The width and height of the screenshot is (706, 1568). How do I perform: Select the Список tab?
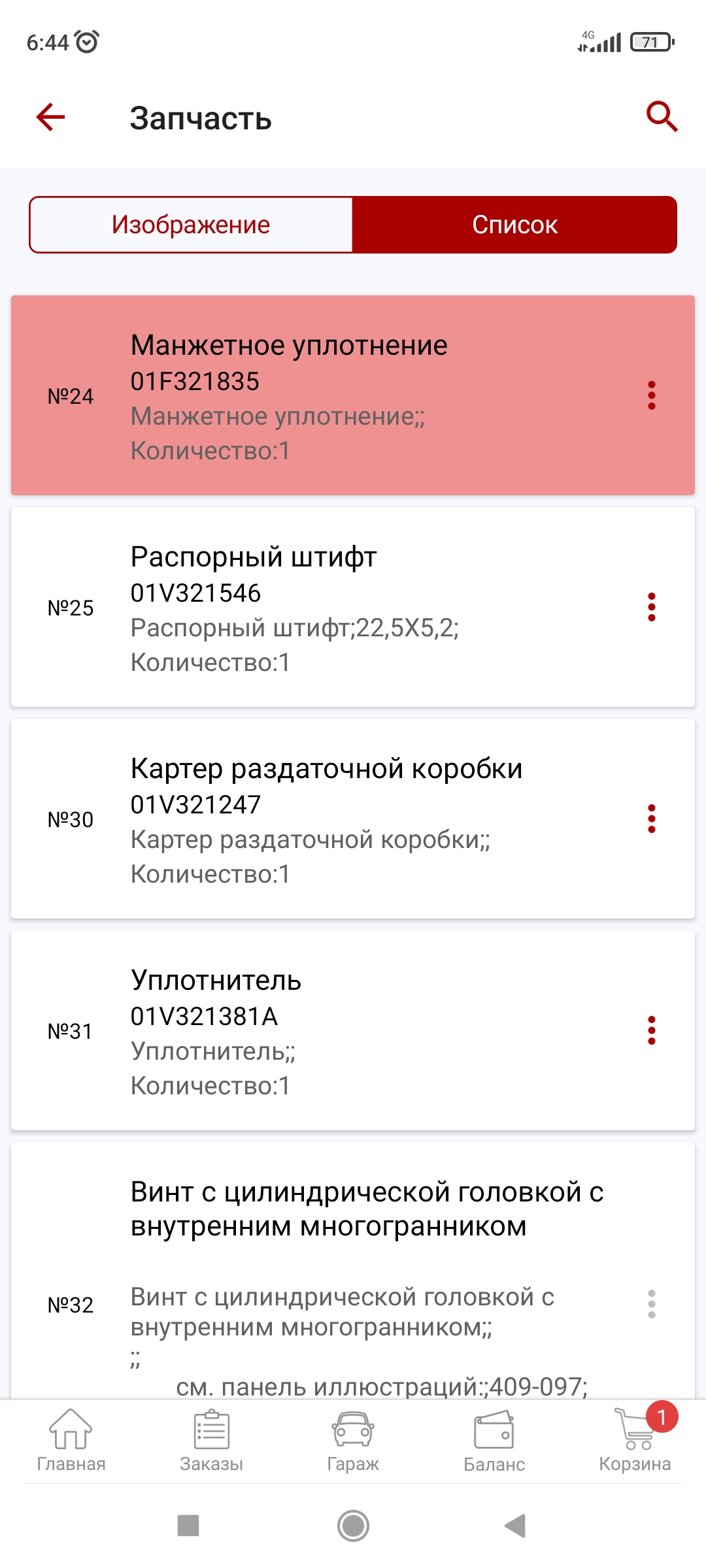point(514,225)
